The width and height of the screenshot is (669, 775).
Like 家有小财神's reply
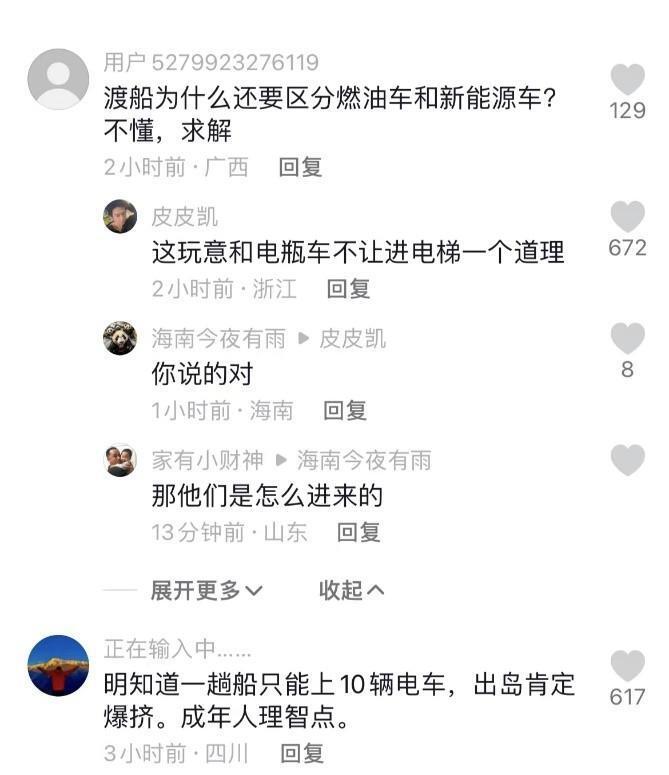pyautogui.click(x=627, y=460)
